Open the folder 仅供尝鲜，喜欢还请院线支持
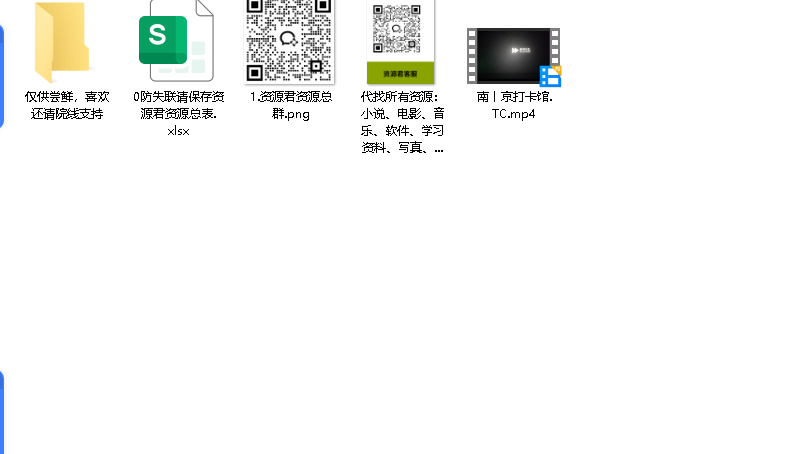 click(x=62, y=43)
